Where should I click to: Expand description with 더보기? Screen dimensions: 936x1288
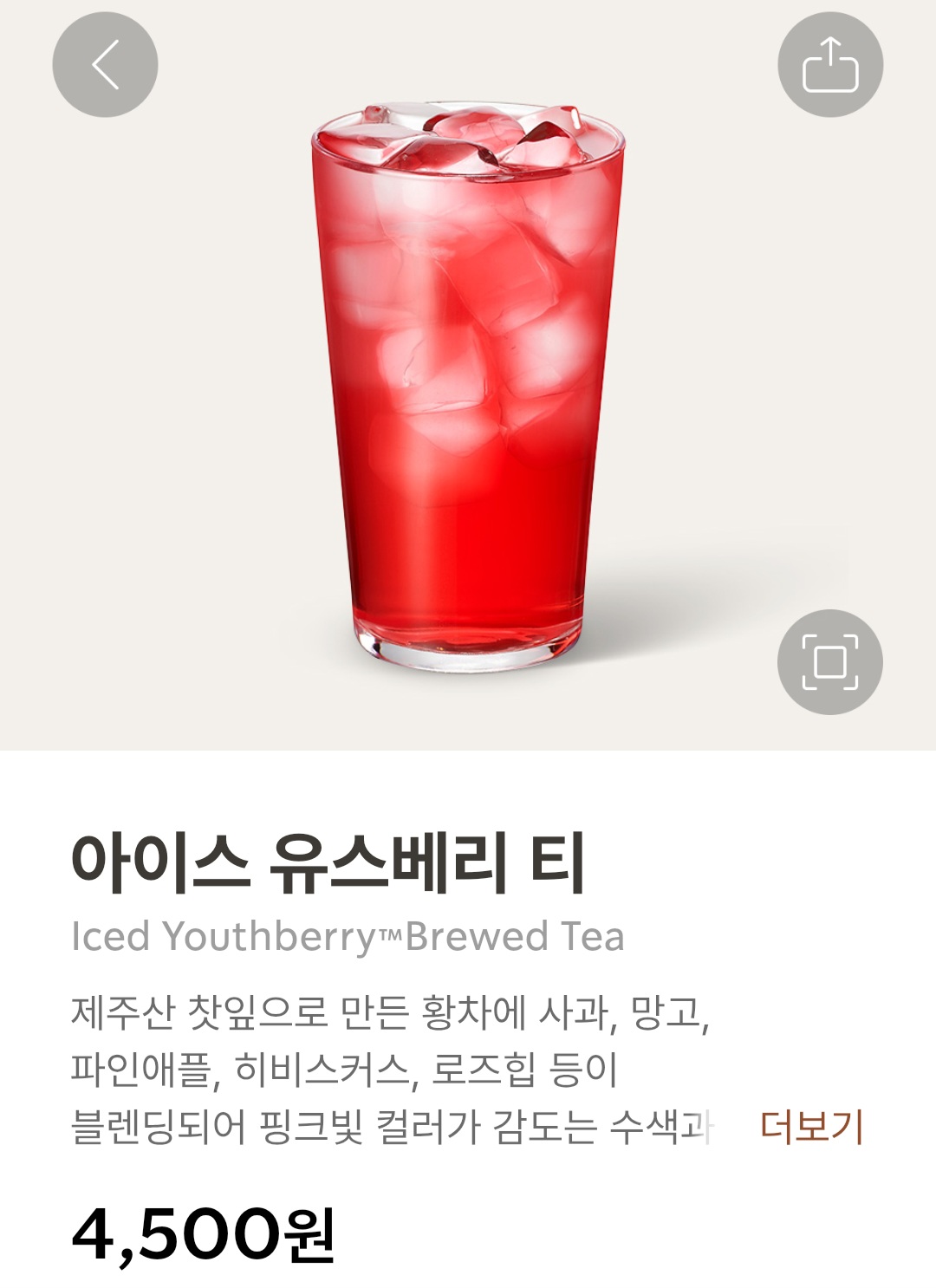coord(811,1127)
